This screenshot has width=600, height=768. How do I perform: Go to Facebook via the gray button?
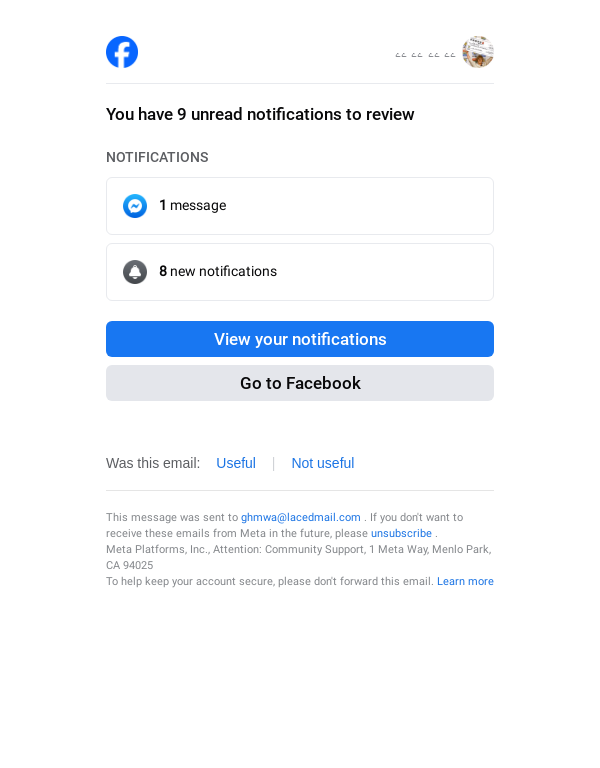click(x=299, y=383)
